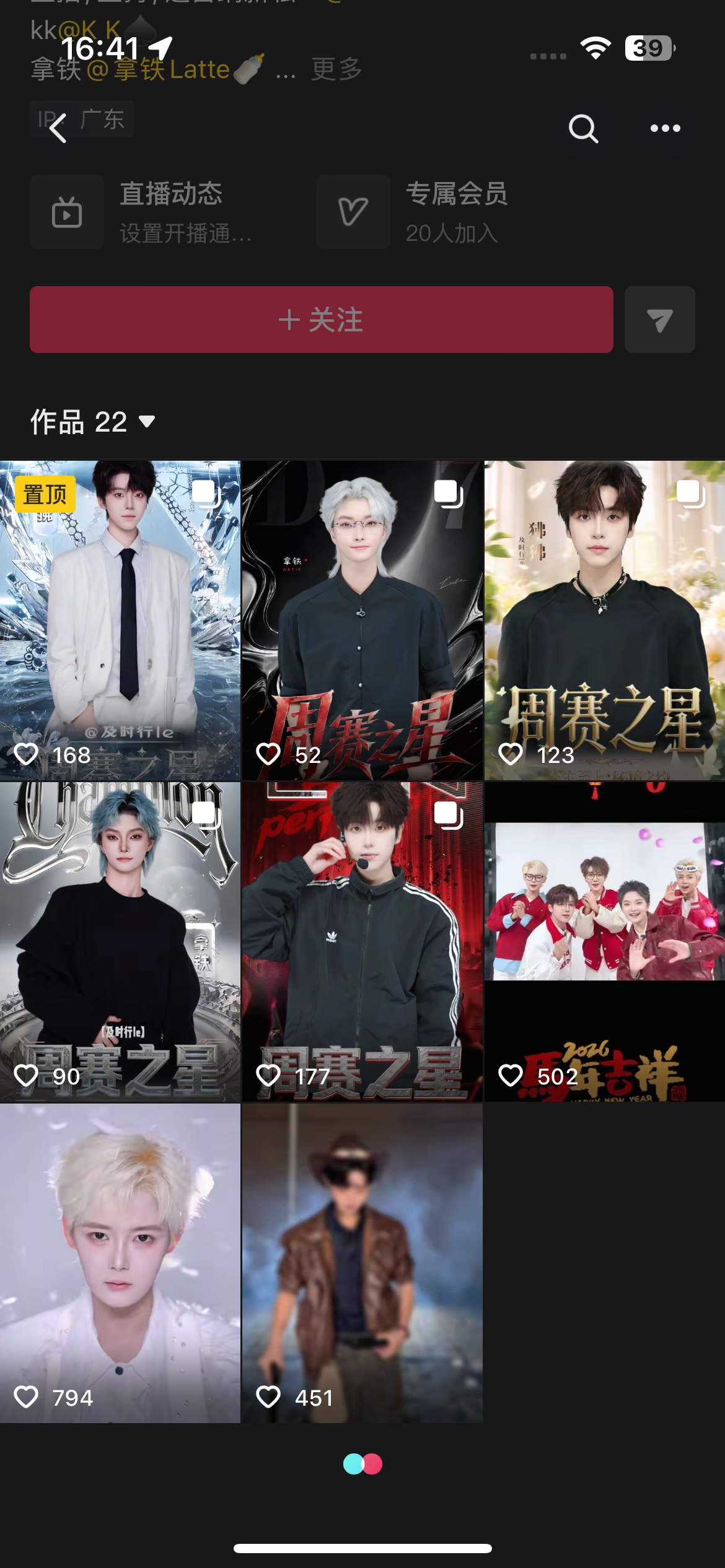
Task: Open the profile search icon
Action: coord(583,129)
